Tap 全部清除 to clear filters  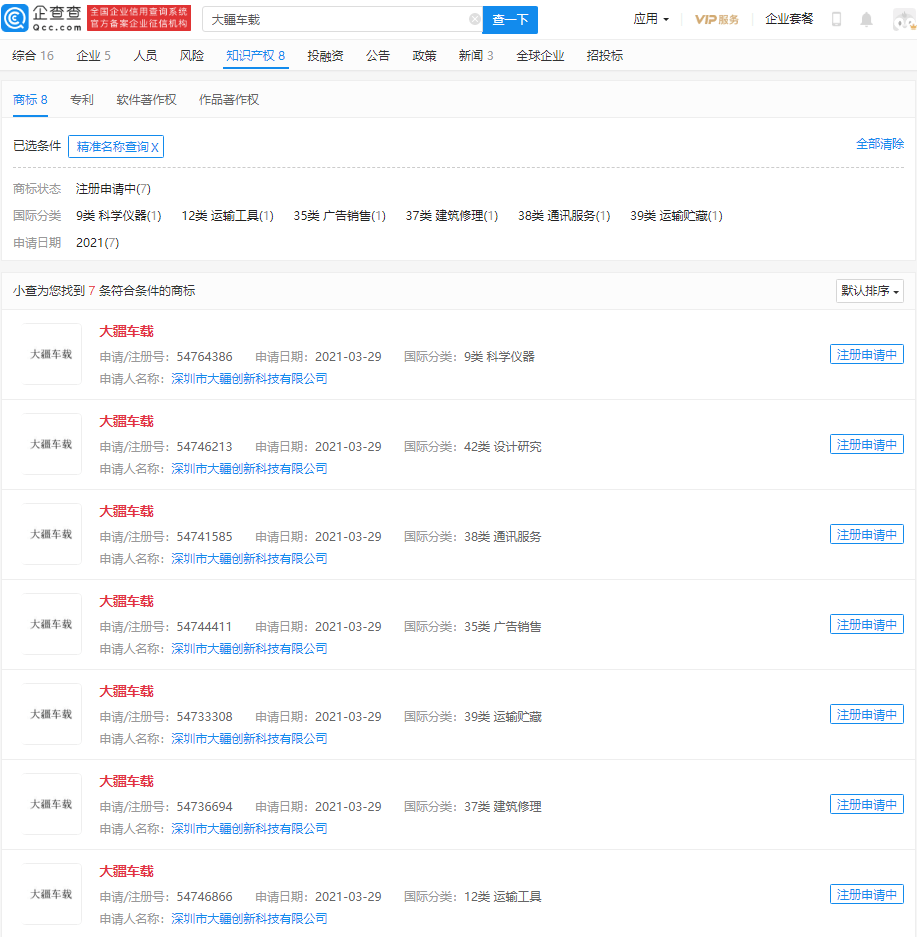(x=879, y=144)
